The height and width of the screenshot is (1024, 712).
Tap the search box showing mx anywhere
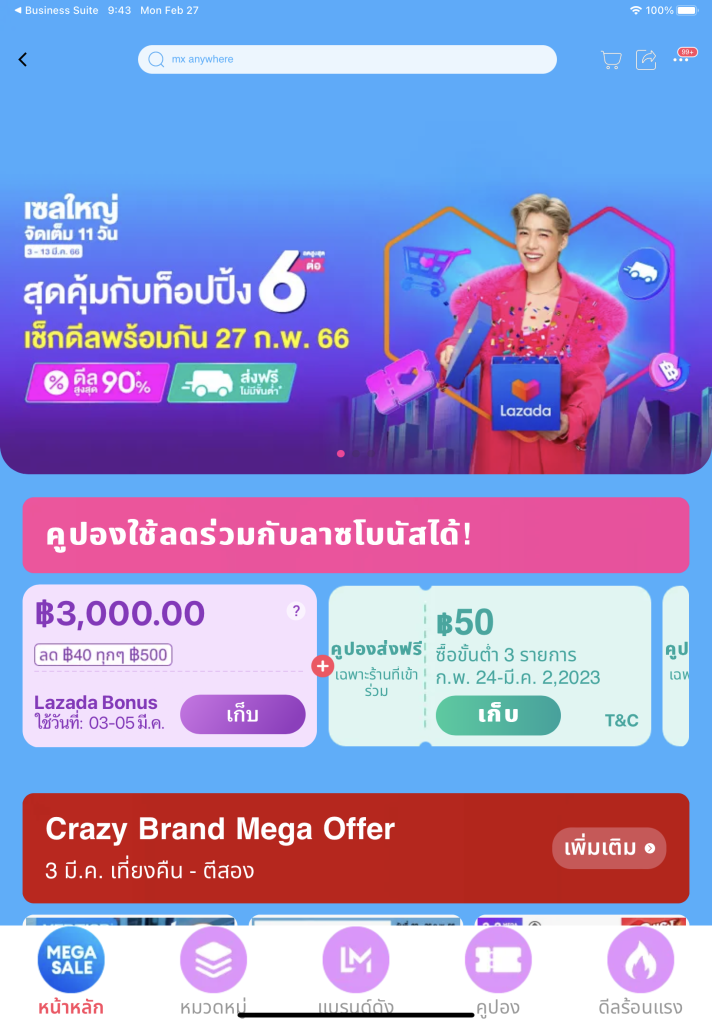tap(347, 59)
